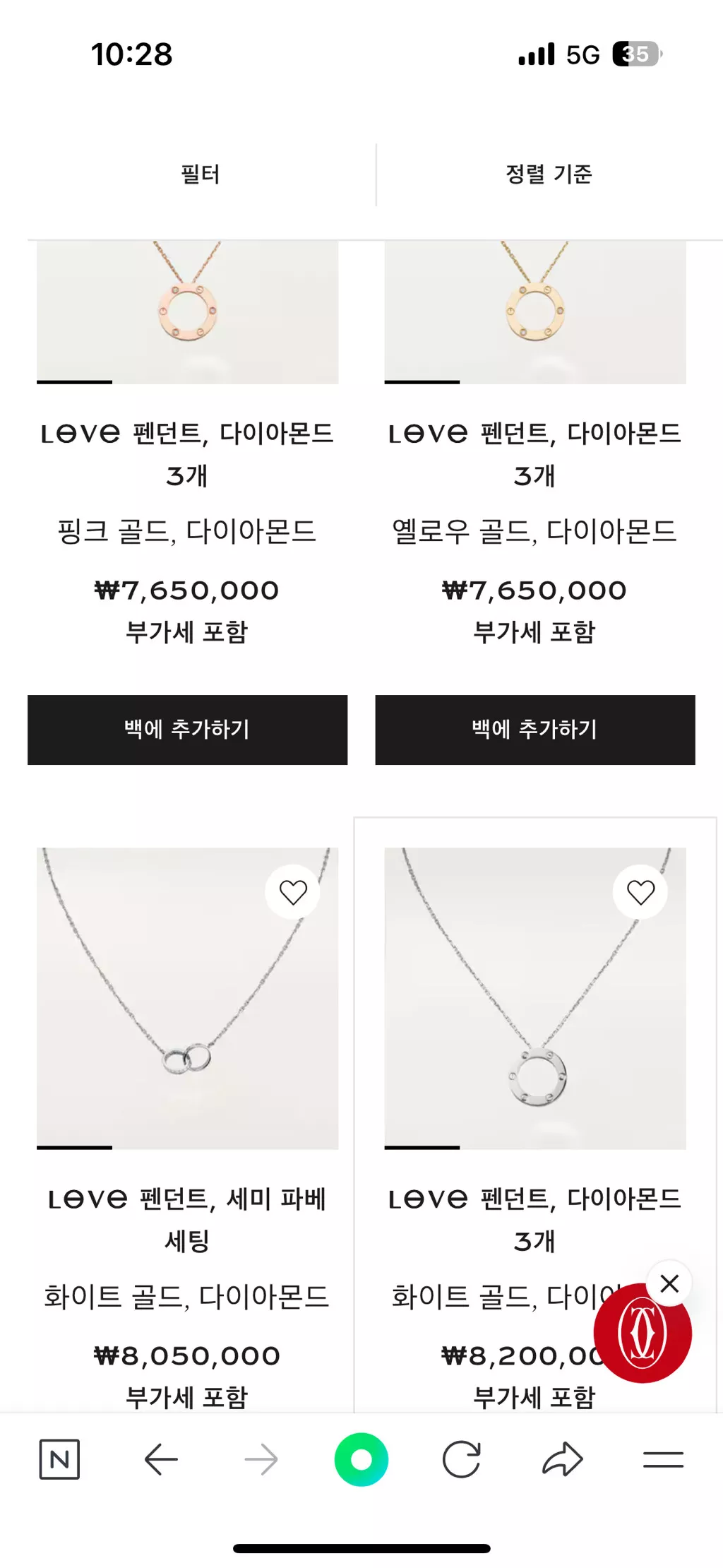Go forward in the browser
This screenshot has width=723, height=1568.
pyautogui.click(x=261, y=1459)
